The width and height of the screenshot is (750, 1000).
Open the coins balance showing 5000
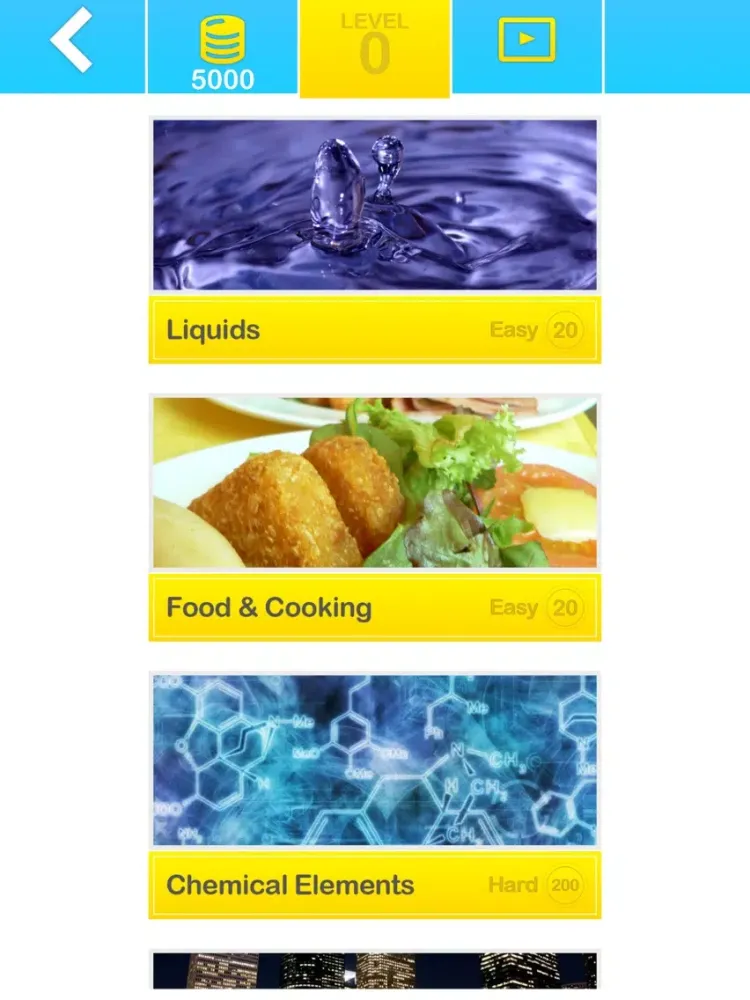click(x=222, y=48)
